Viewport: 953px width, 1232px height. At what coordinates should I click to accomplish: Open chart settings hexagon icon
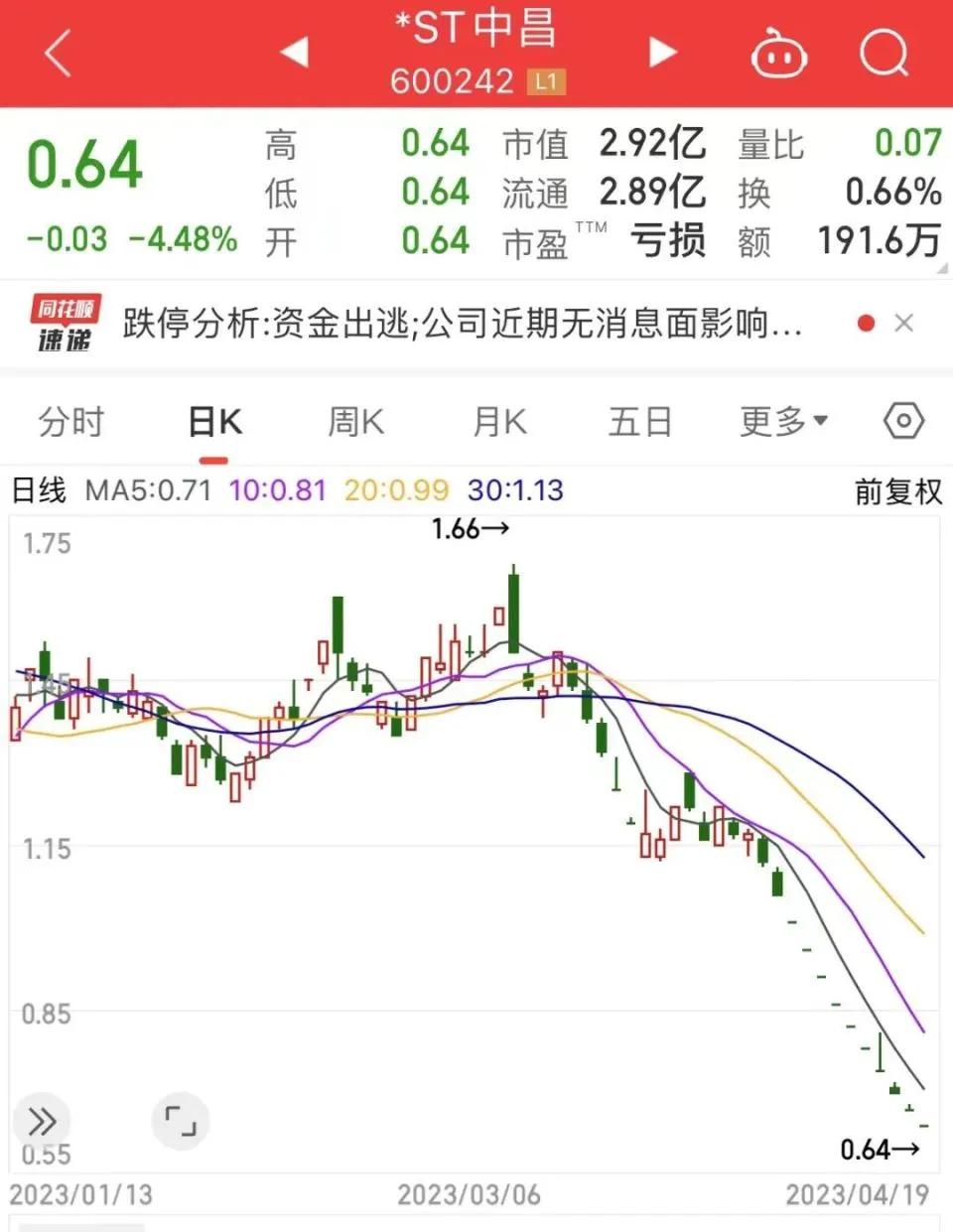point(903,422)
